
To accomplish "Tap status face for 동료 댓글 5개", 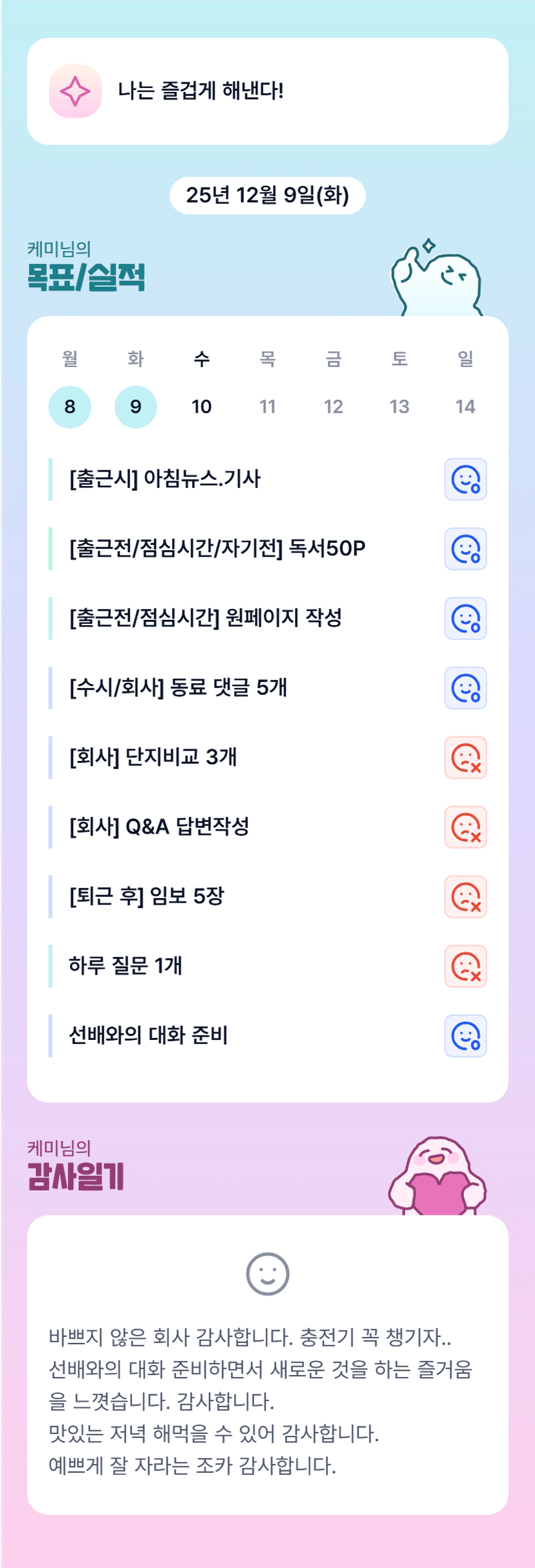I will coord(466,688).
